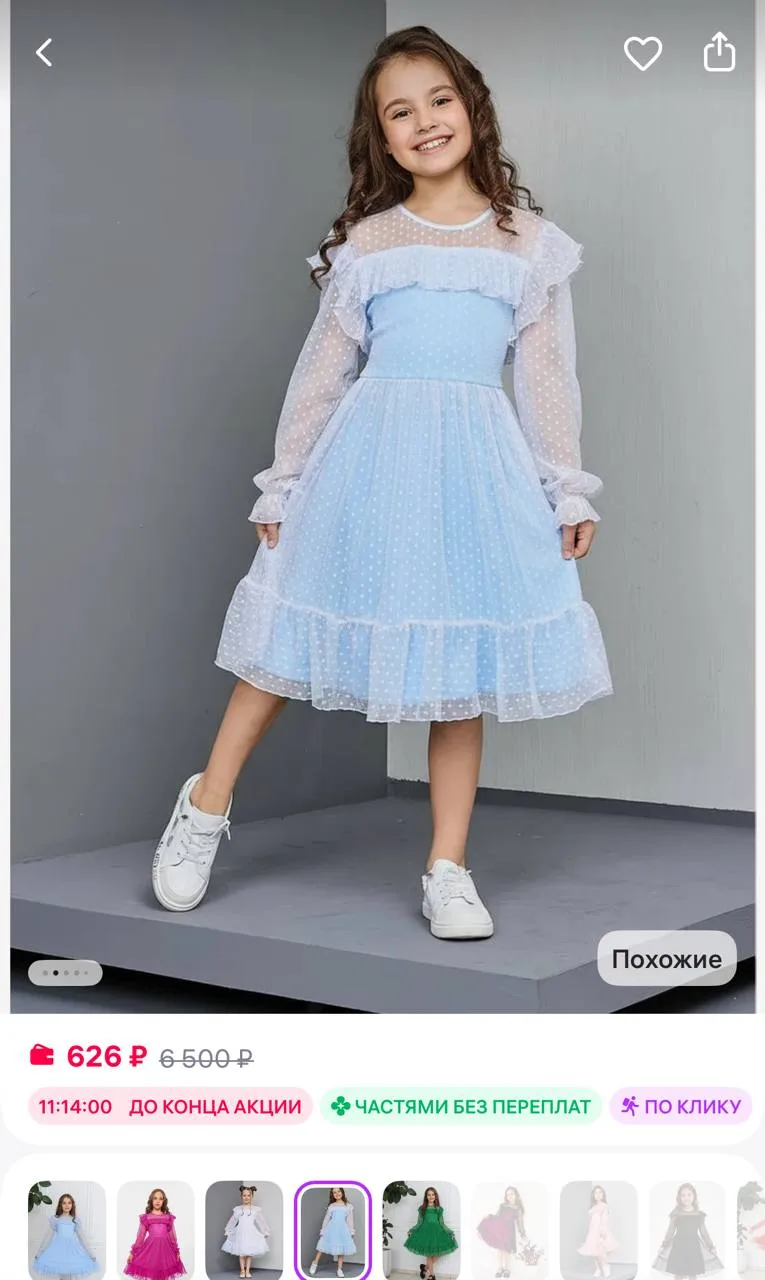Go back using the back arrow
The width and height of the screenshot is (765, 1280).
(x=44, y=53)
